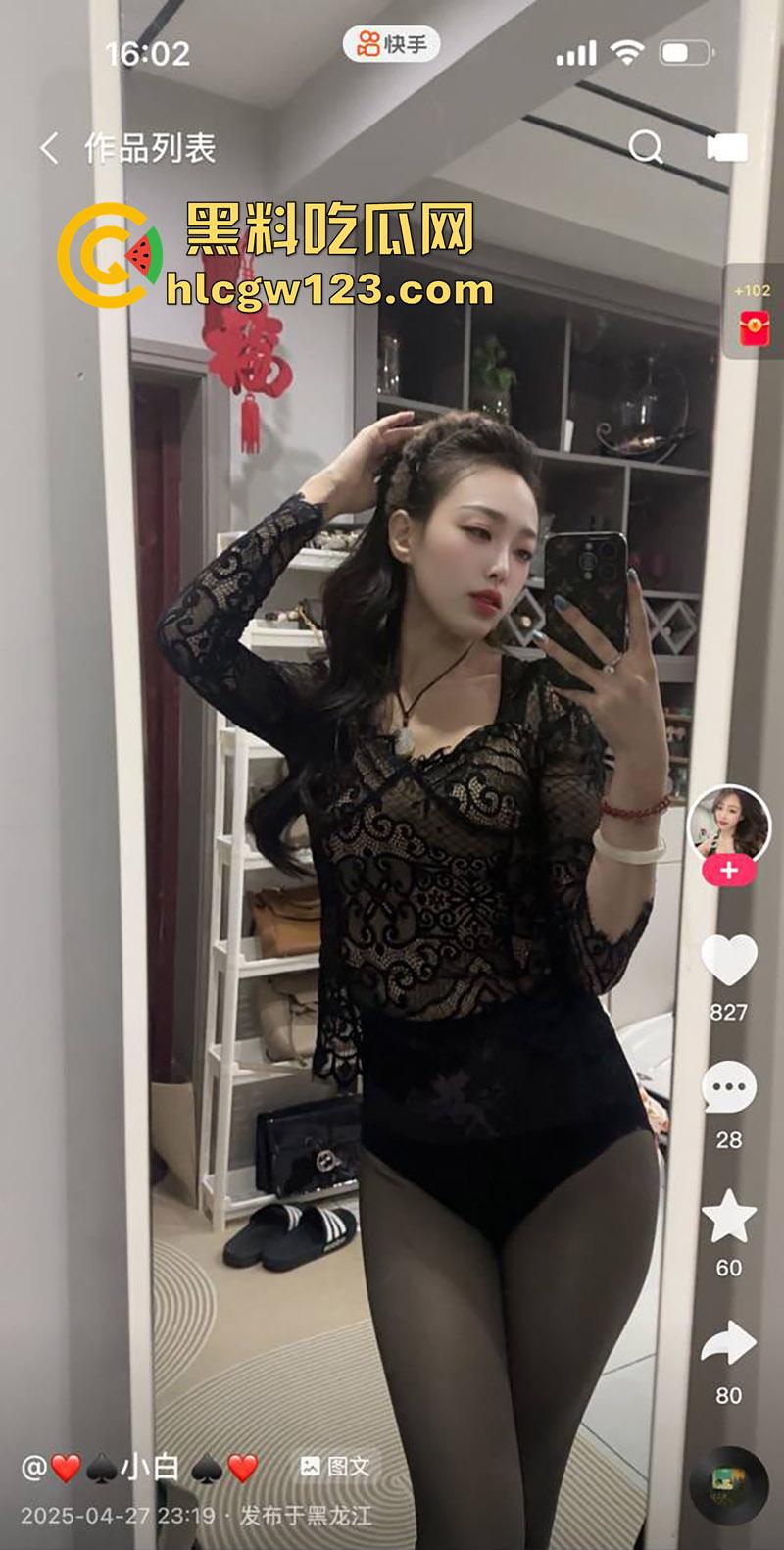
Task: Tap the Kuaishou logo in the status bar
Action: point(392,44)
